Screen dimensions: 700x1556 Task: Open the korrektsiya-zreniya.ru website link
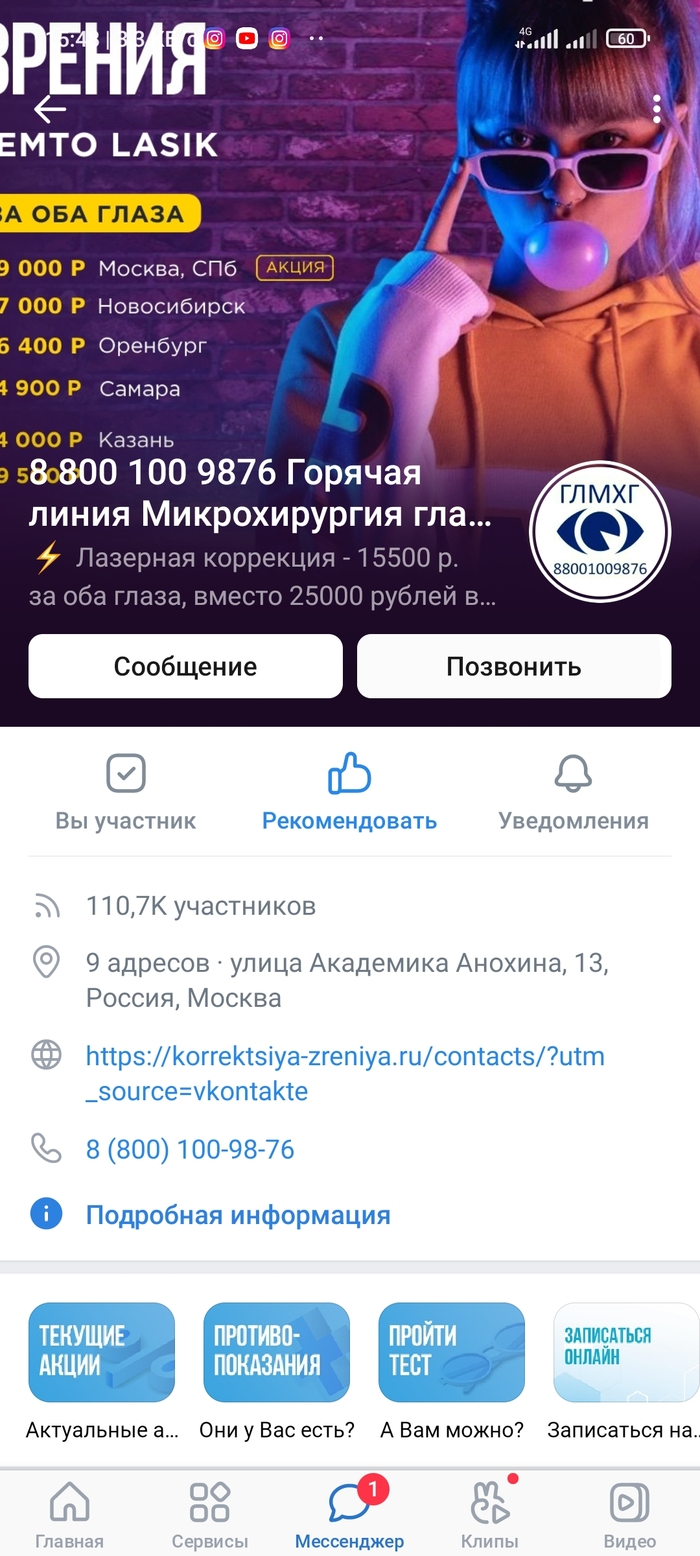click(344, 1073)
